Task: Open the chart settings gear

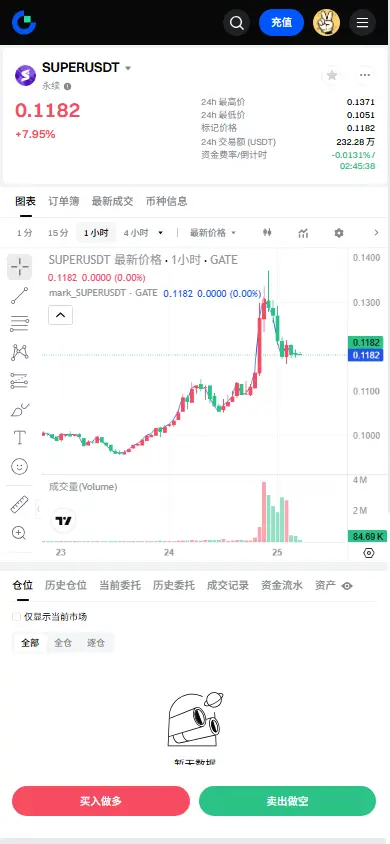Action: pos(338,233)
